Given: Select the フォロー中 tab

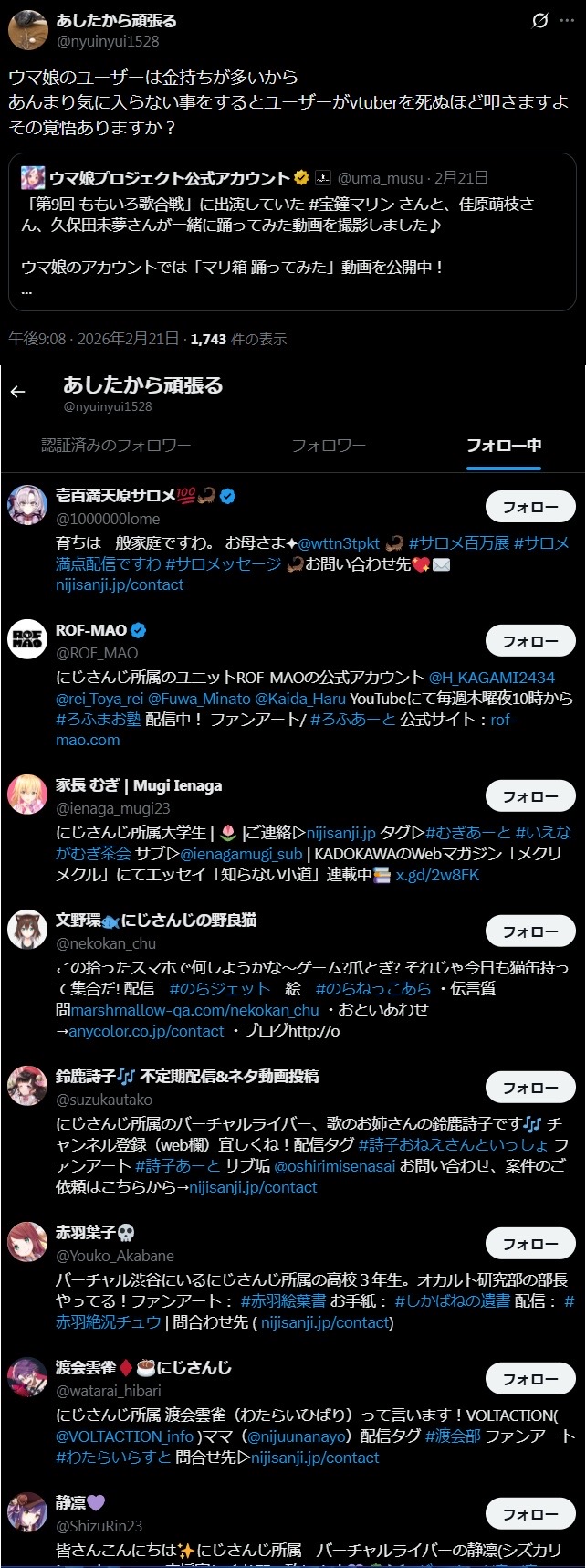Looking at the screenshot, I should pos(504,446).
